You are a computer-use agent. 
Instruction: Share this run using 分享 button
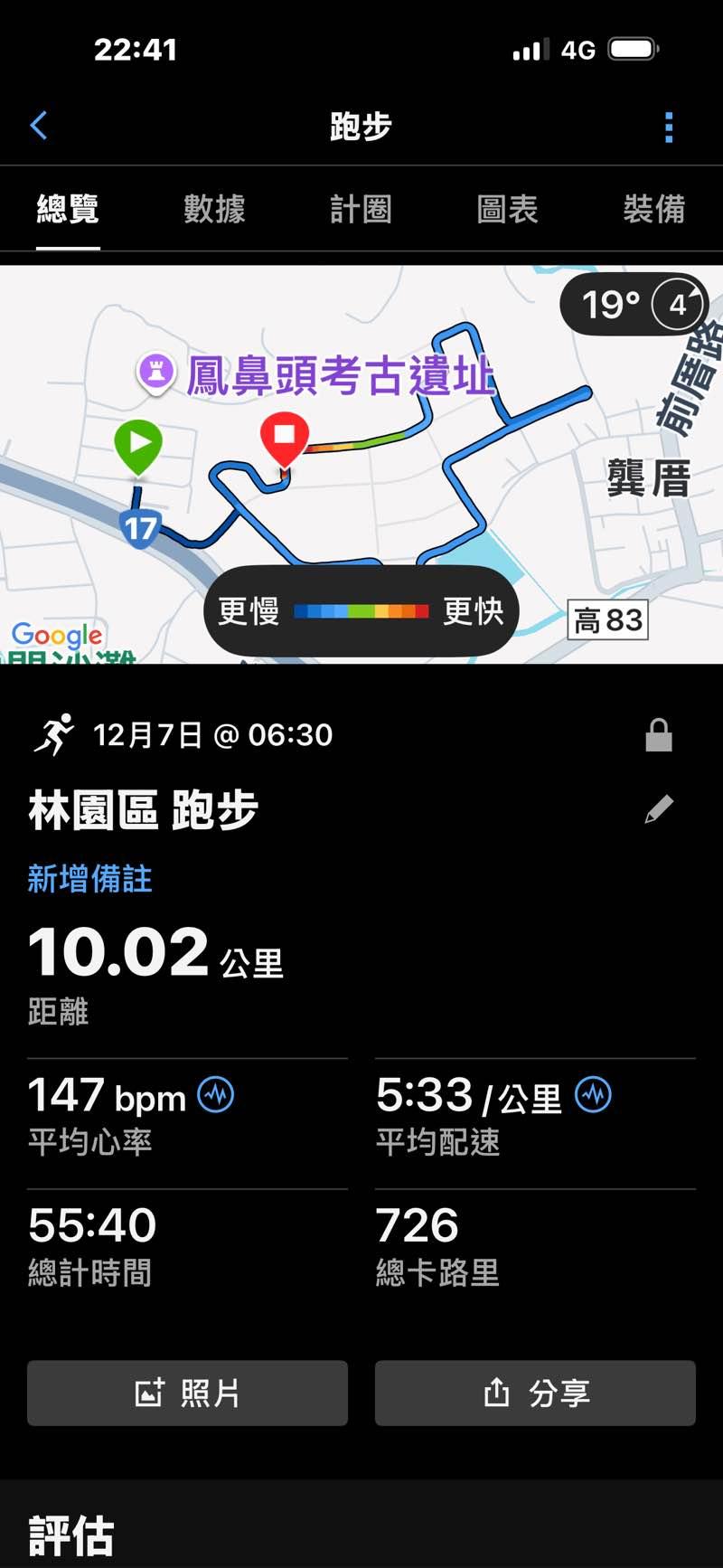tap(535, 1393)
